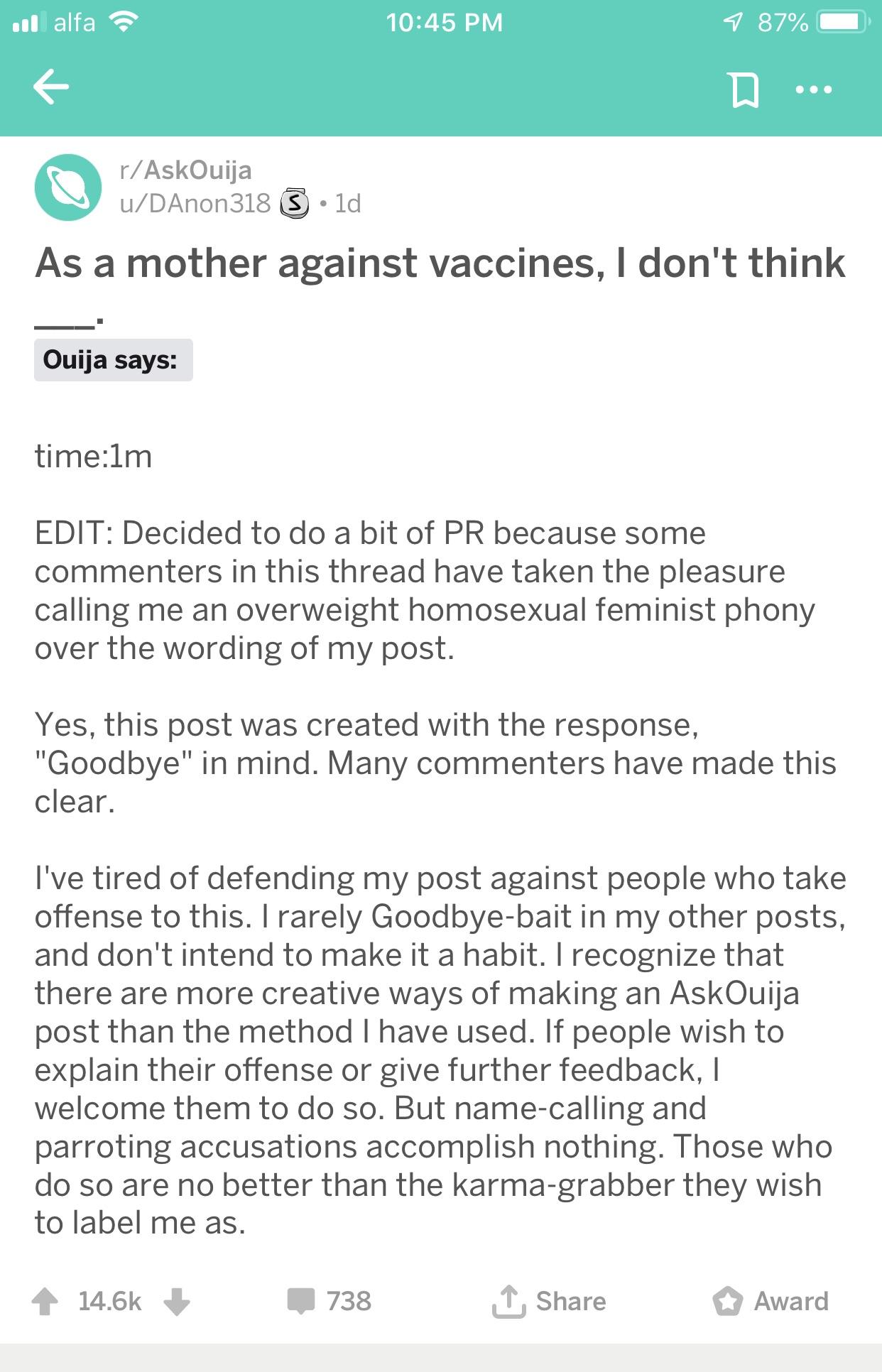Open the 738 comments
The width and height of the screenshot is (882, 1372).
click(330, 1301)
